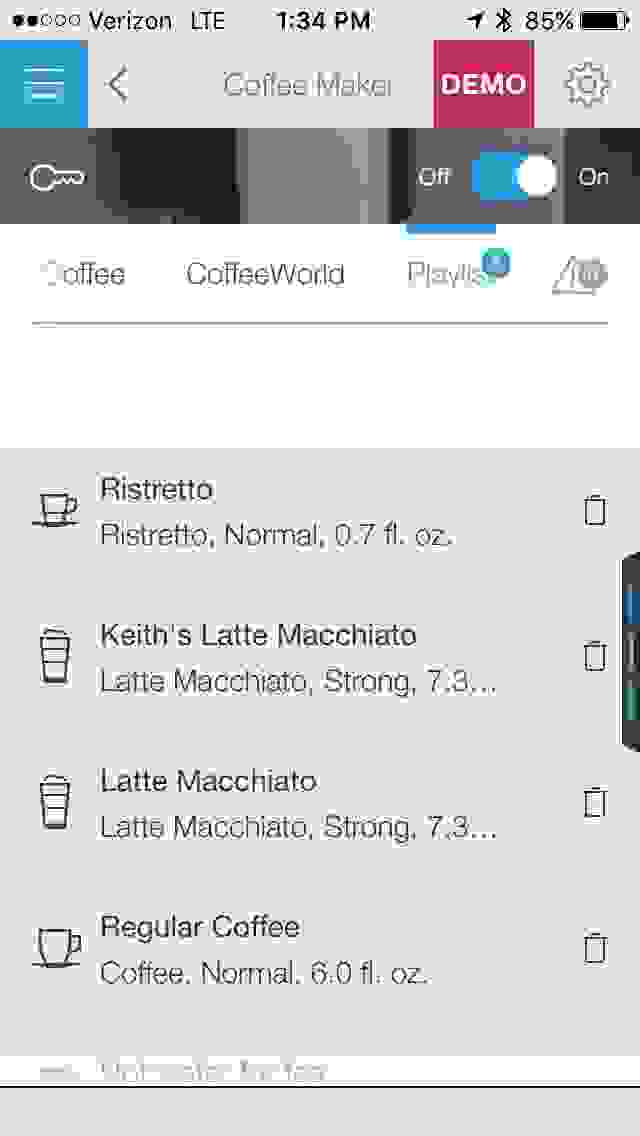The height and width of the screenshot is (1136, 640).
Task: Toggle the coffee maker power switch
Action: [x=515, y=176]
